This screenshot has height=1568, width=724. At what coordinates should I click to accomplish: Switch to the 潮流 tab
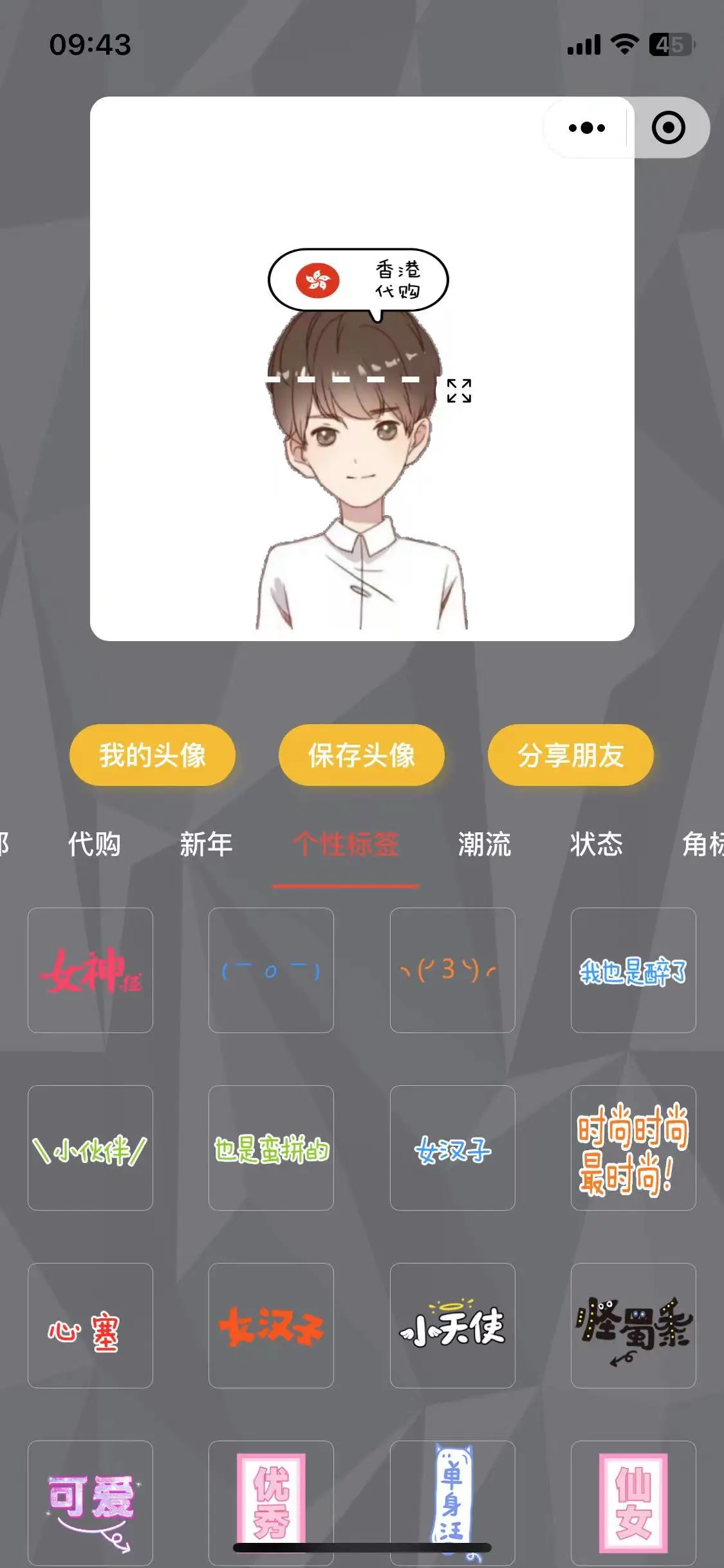tap(485, 844)
